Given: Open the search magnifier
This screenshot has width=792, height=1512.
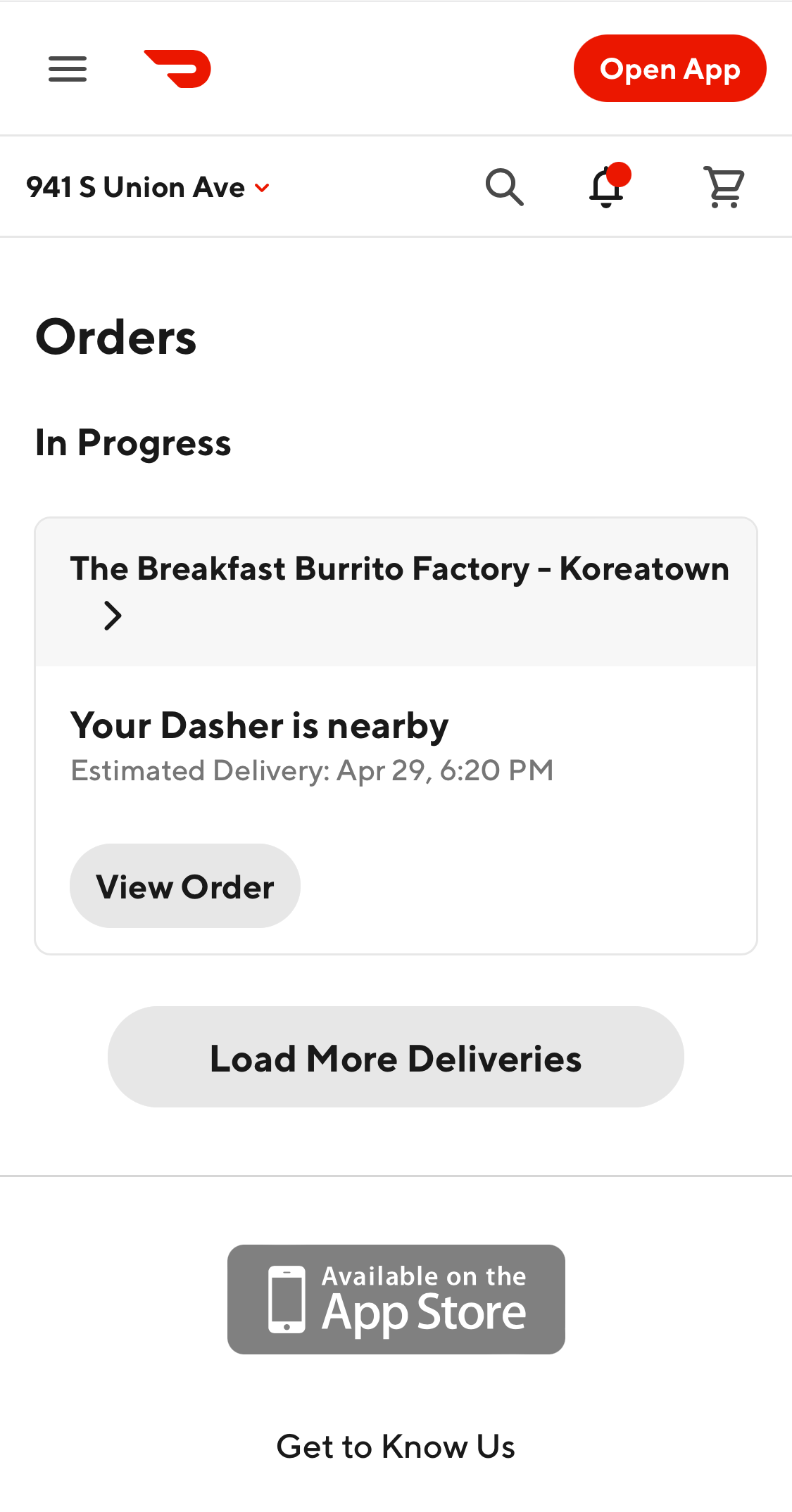Looking at the screenshot, I should (503, 186).
